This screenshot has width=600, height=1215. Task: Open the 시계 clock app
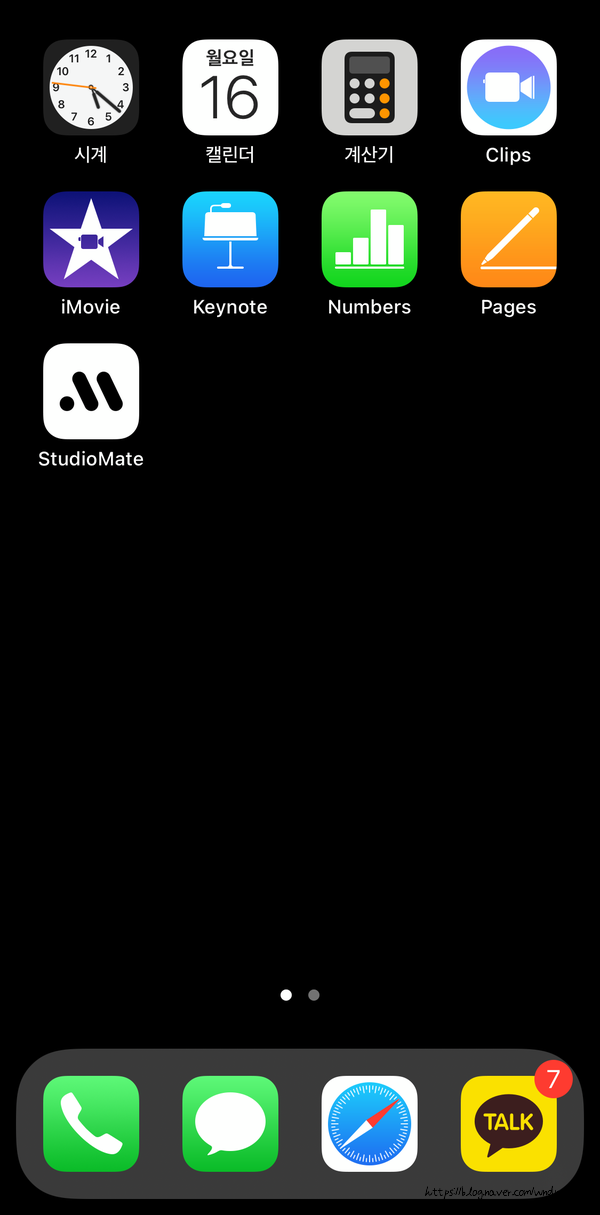[91, 88]
